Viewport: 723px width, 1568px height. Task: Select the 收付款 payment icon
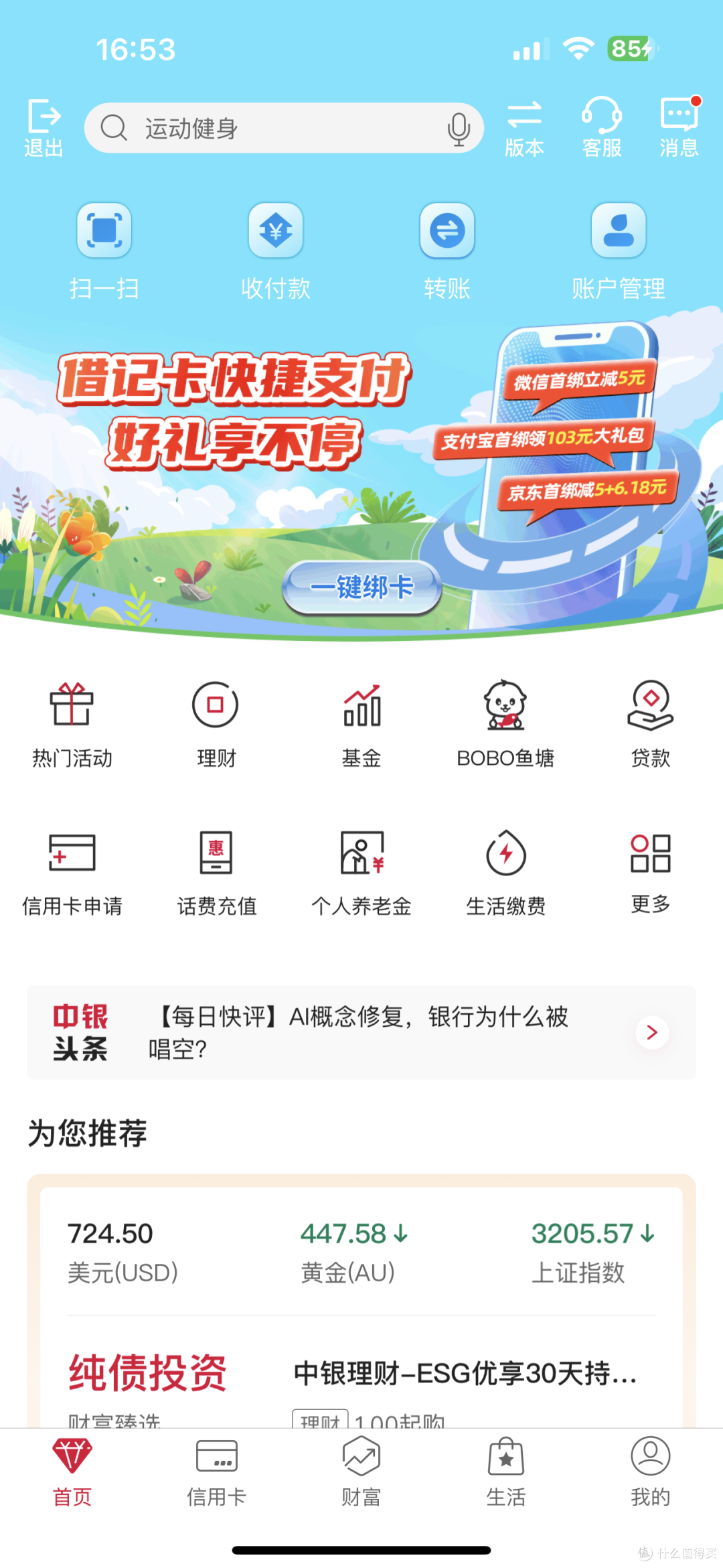pyautogui.click(x=275, y=248)
